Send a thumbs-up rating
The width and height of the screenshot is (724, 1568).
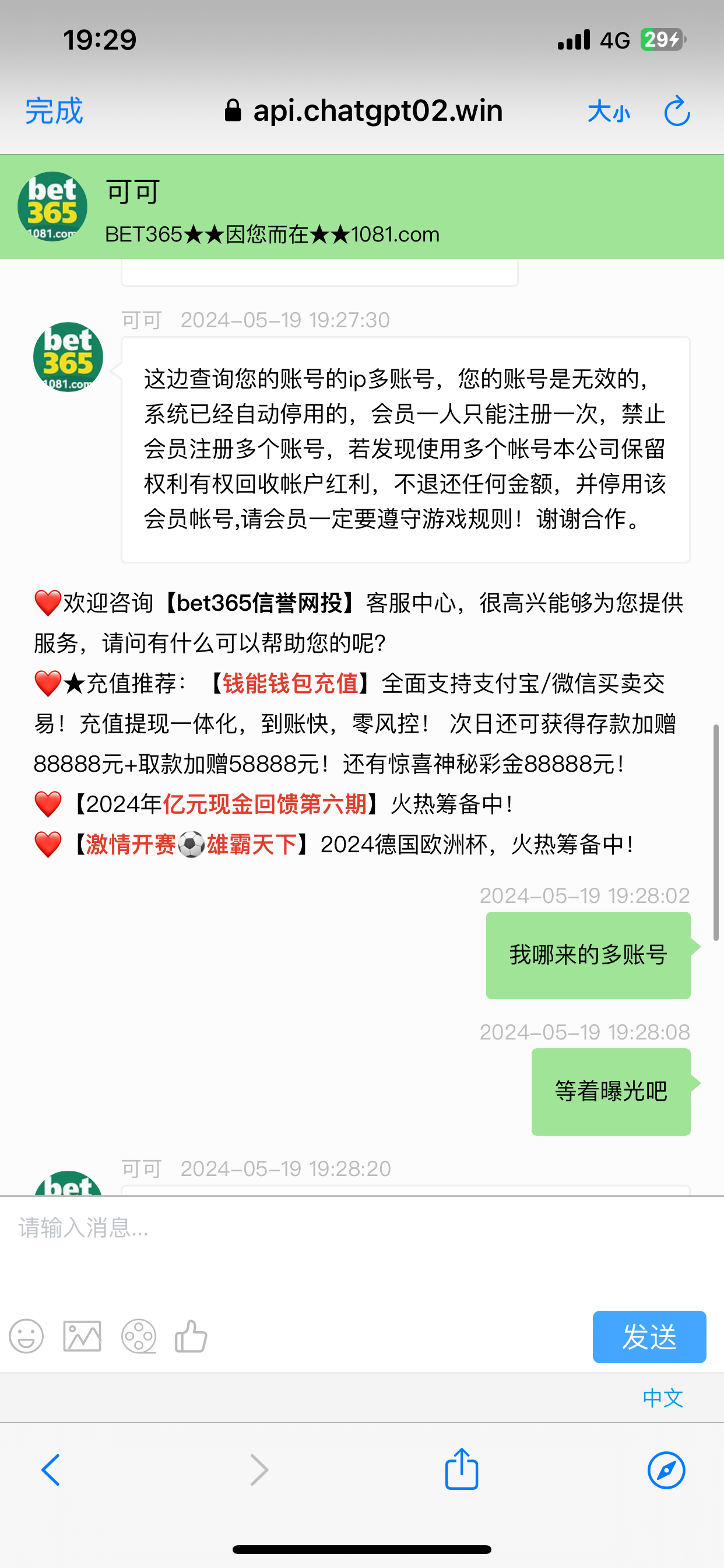(x=191, y=1336)
